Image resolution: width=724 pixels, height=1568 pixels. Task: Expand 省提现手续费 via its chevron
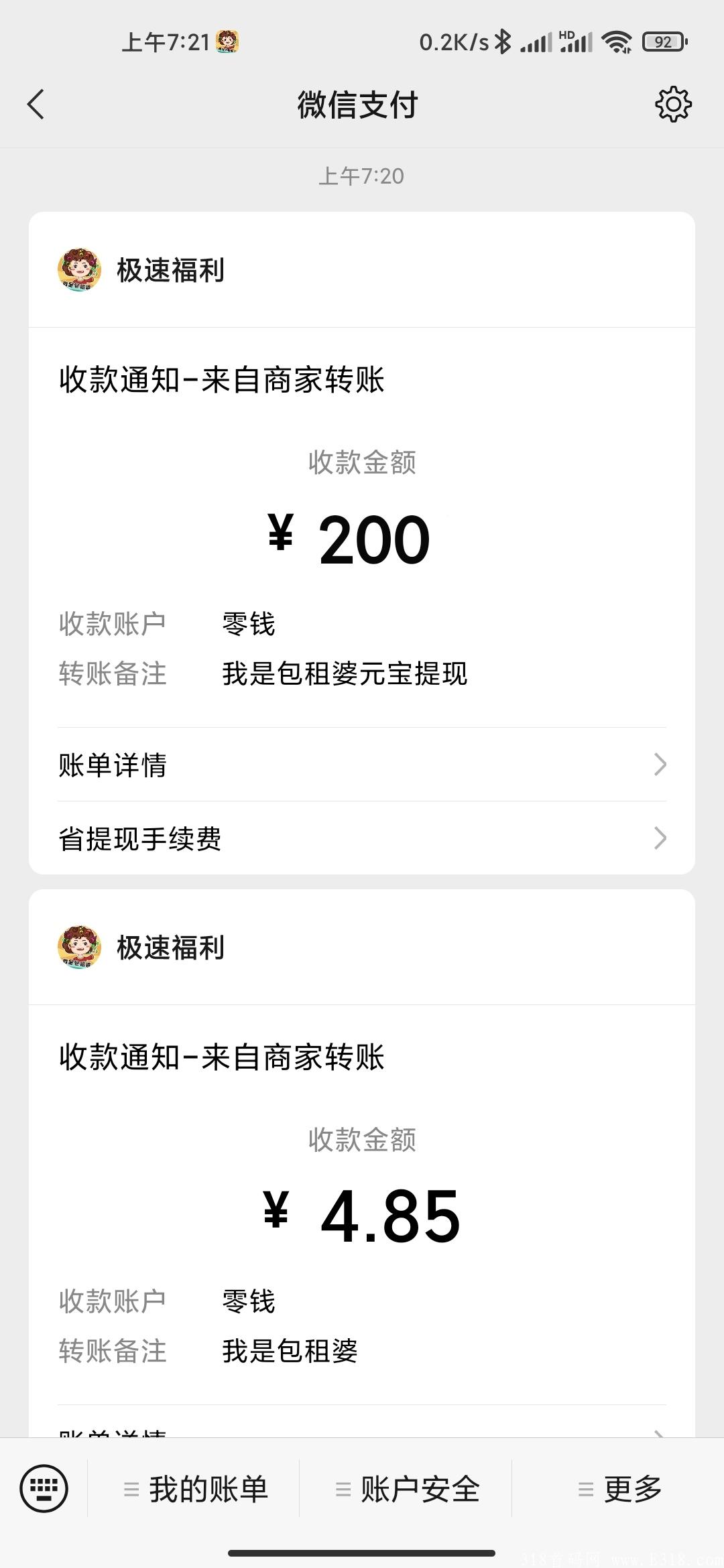point(660,838)
